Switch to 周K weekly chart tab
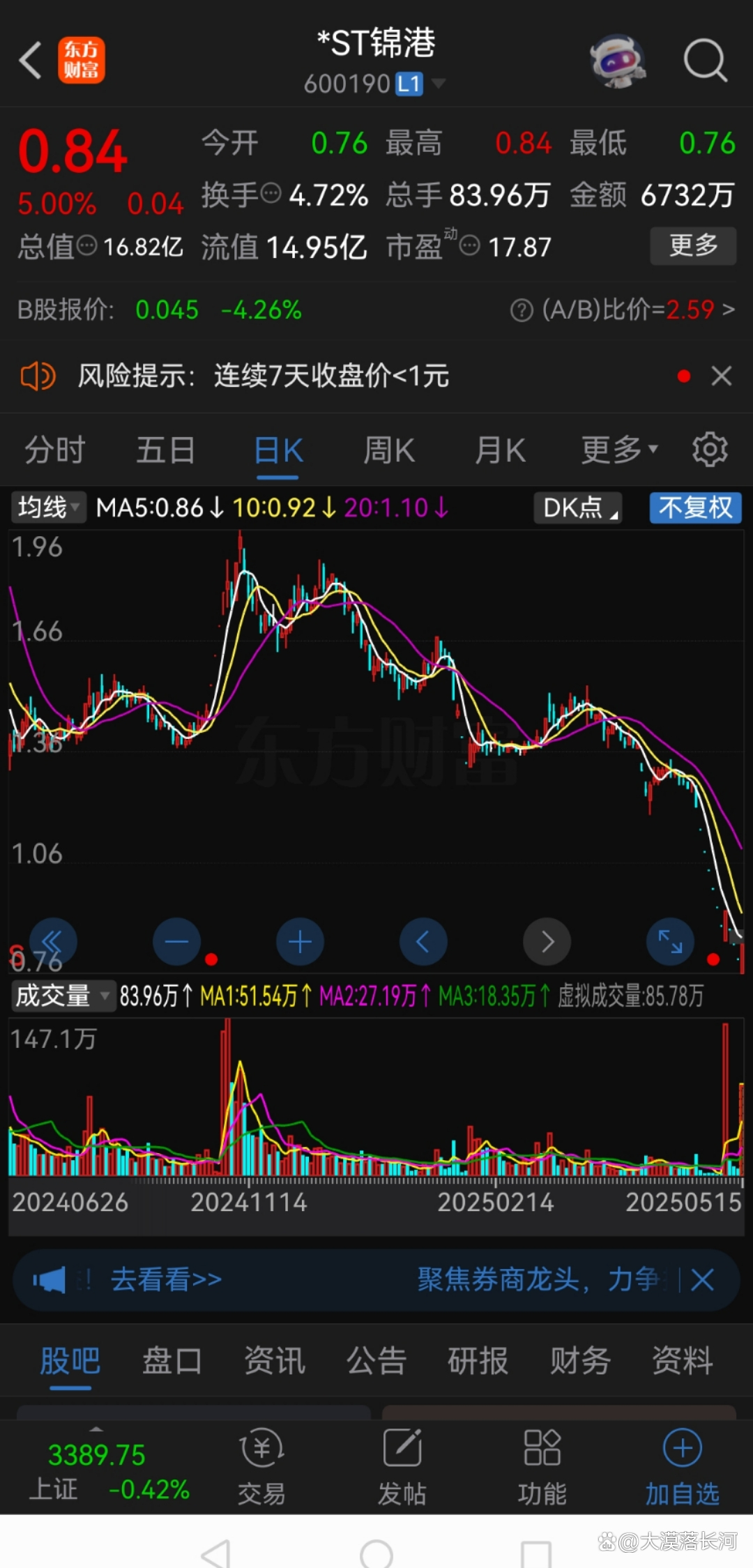753x1568 pixels. tap(388, 449)
